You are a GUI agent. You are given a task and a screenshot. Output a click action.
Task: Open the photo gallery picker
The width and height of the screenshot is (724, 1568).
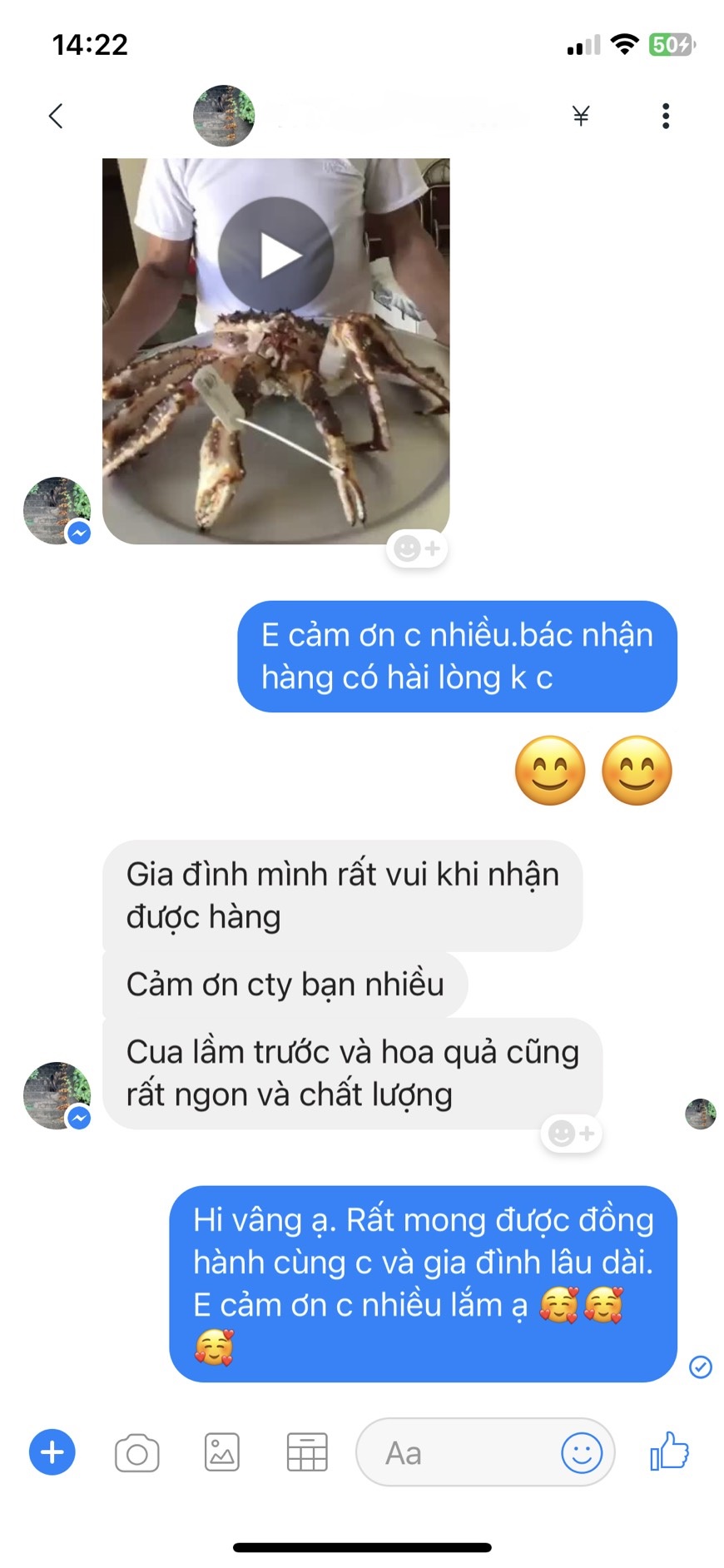tap(222, 1453)
